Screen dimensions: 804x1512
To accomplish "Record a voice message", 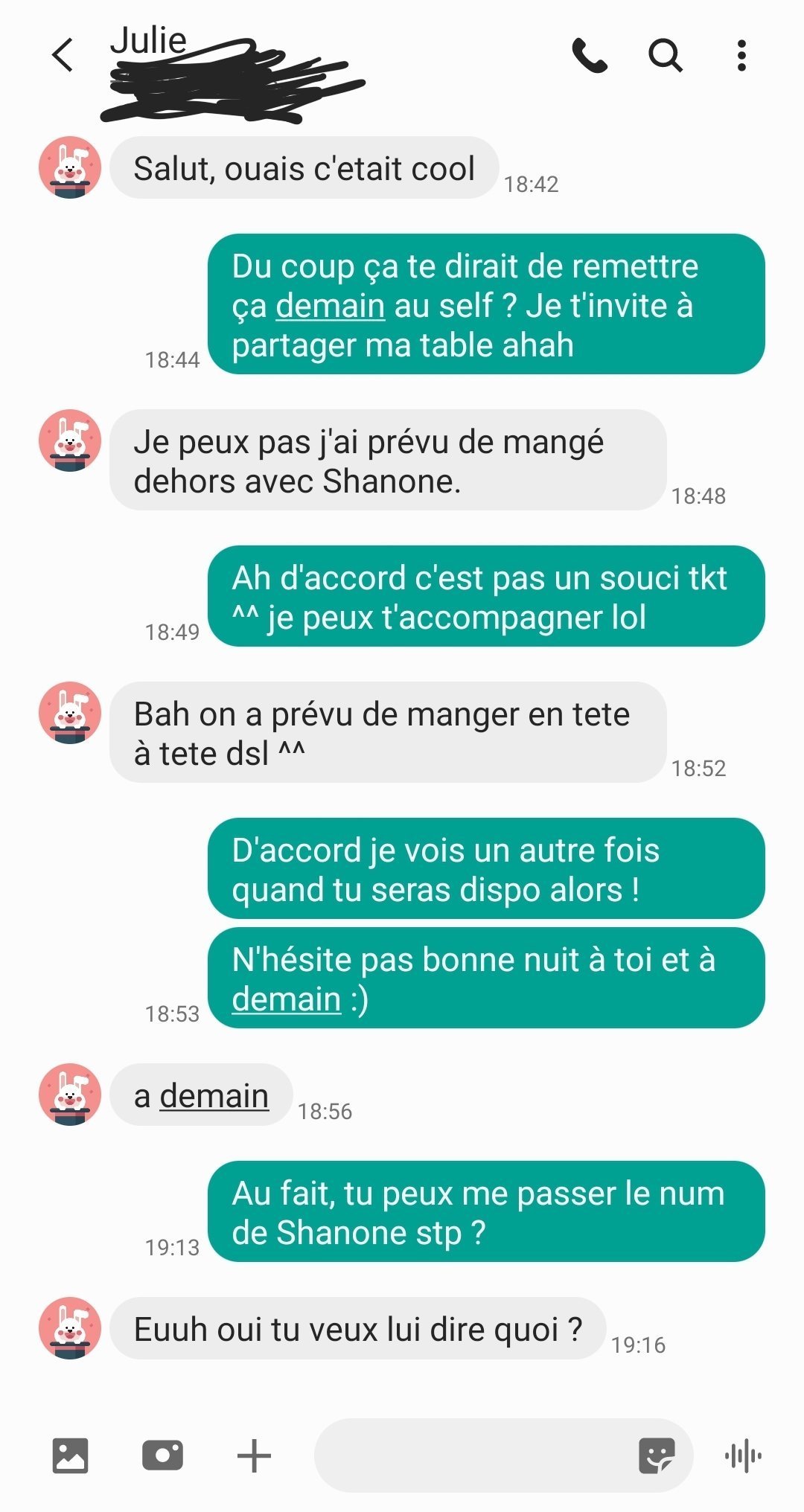I will 743,1456.
